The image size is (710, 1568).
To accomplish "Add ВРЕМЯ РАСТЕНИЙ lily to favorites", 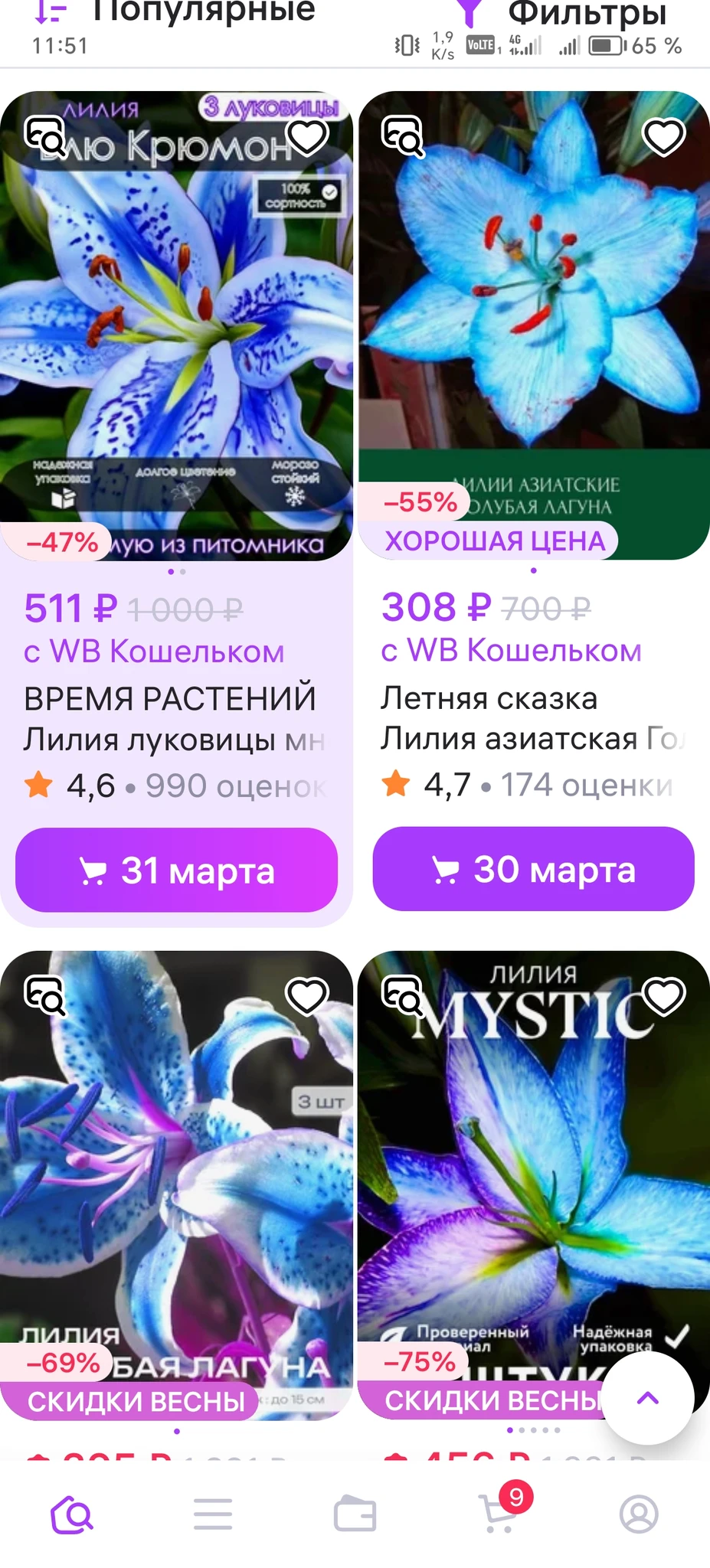I will 307,136.
